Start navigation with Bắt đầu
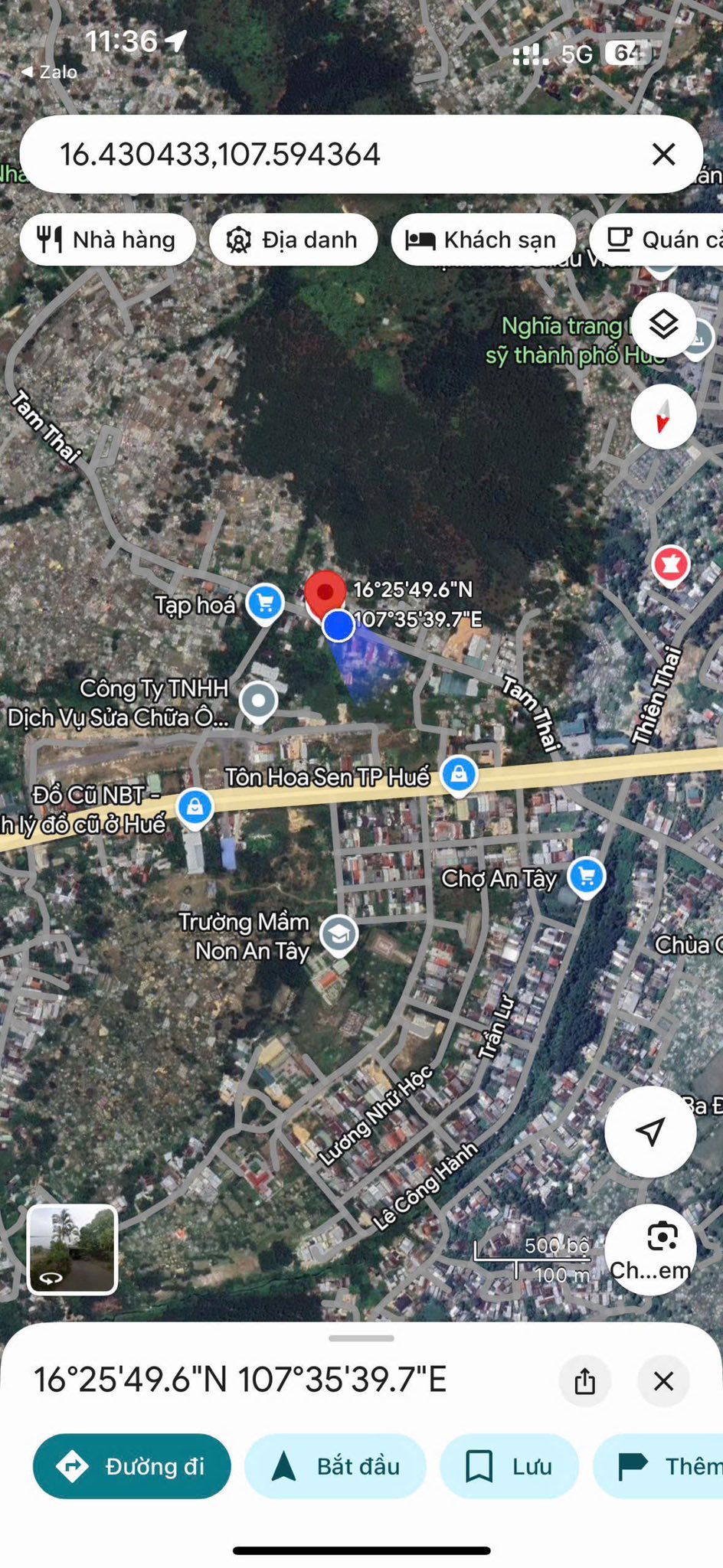 [335, 1466]
